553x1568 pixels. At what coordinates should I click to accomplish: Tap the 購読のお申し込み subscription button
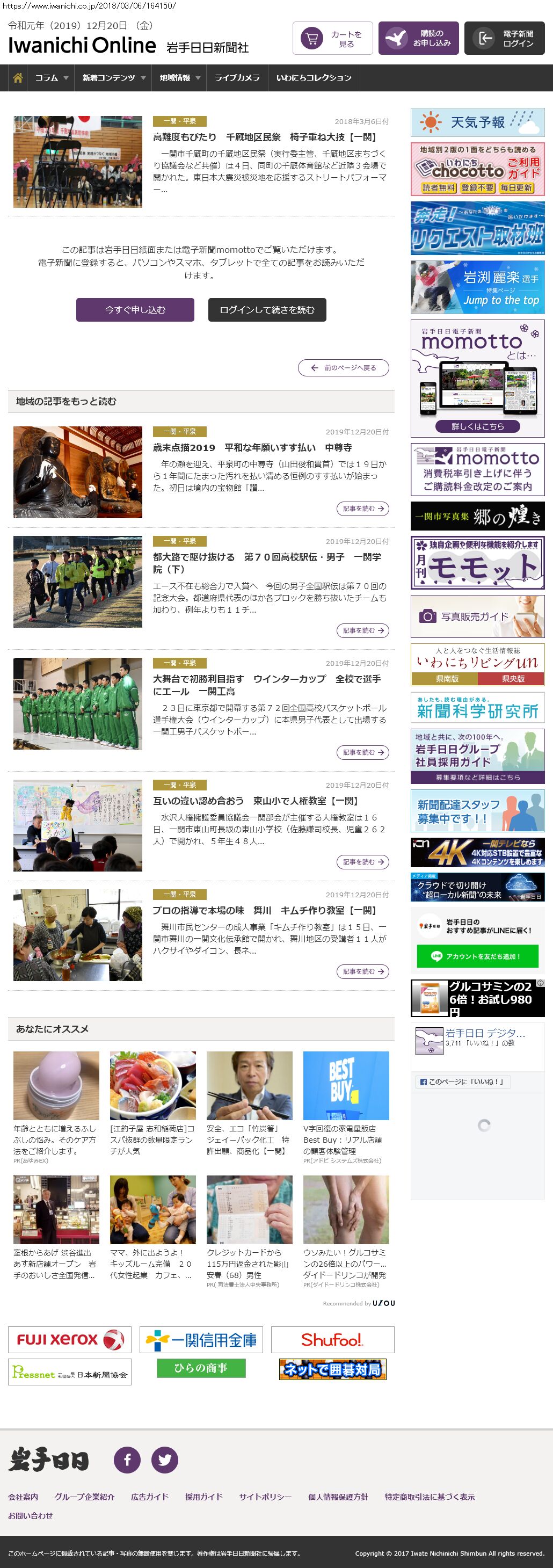pyautogui.click(x=418, y=38)
